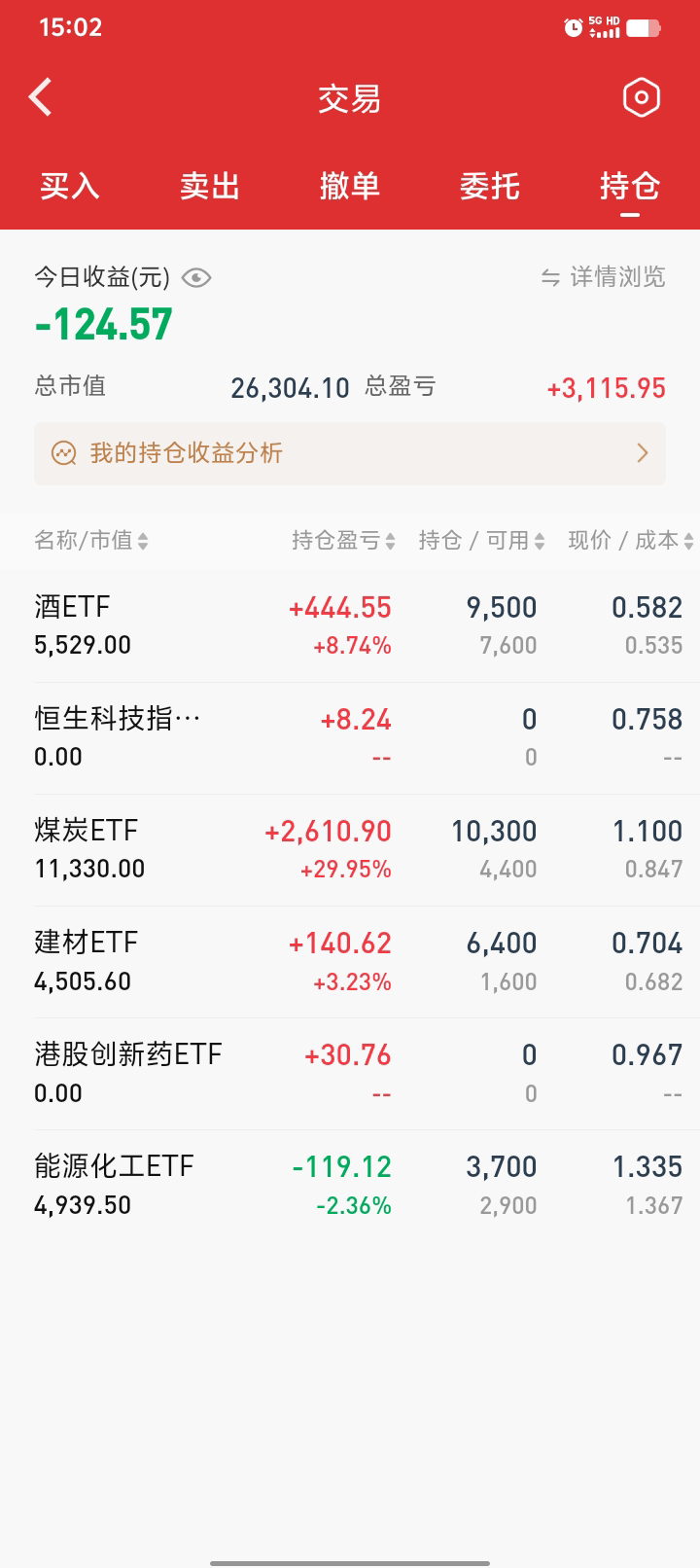Sort by 持仓 / 可用 column
Viewport: 700px width, 1568px height.
point(481,541)
